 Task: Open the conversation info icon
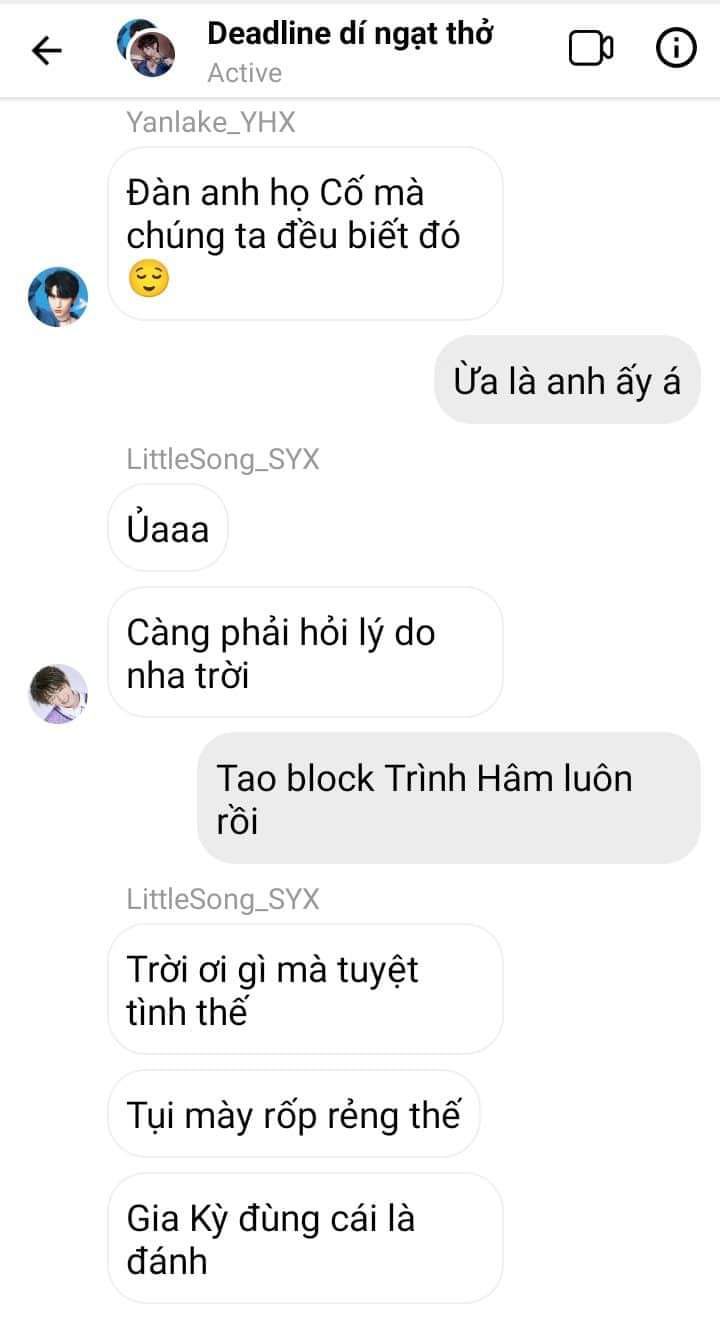(x=676, y=49)
